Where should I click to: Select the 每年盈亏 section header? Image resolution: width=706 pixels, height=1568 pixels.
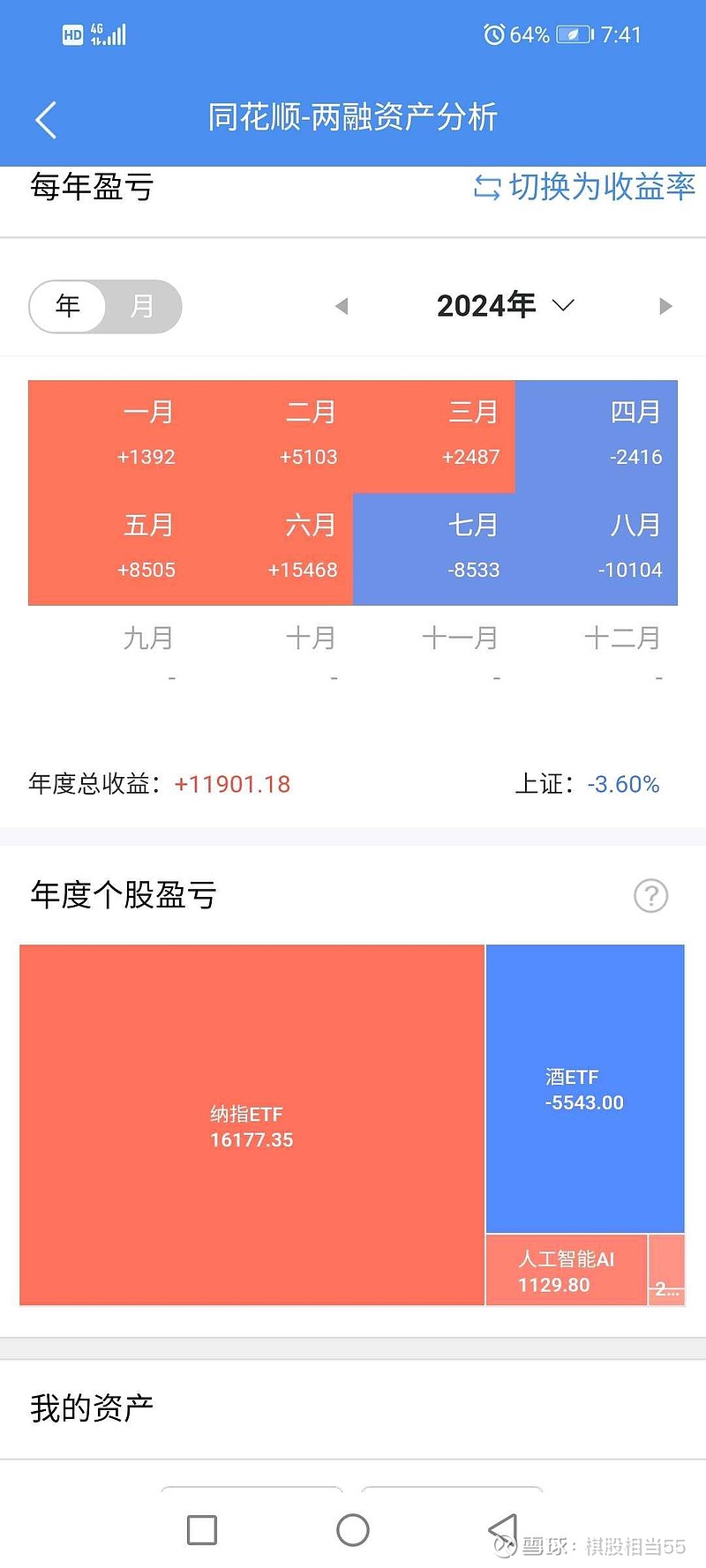[88, 187]
